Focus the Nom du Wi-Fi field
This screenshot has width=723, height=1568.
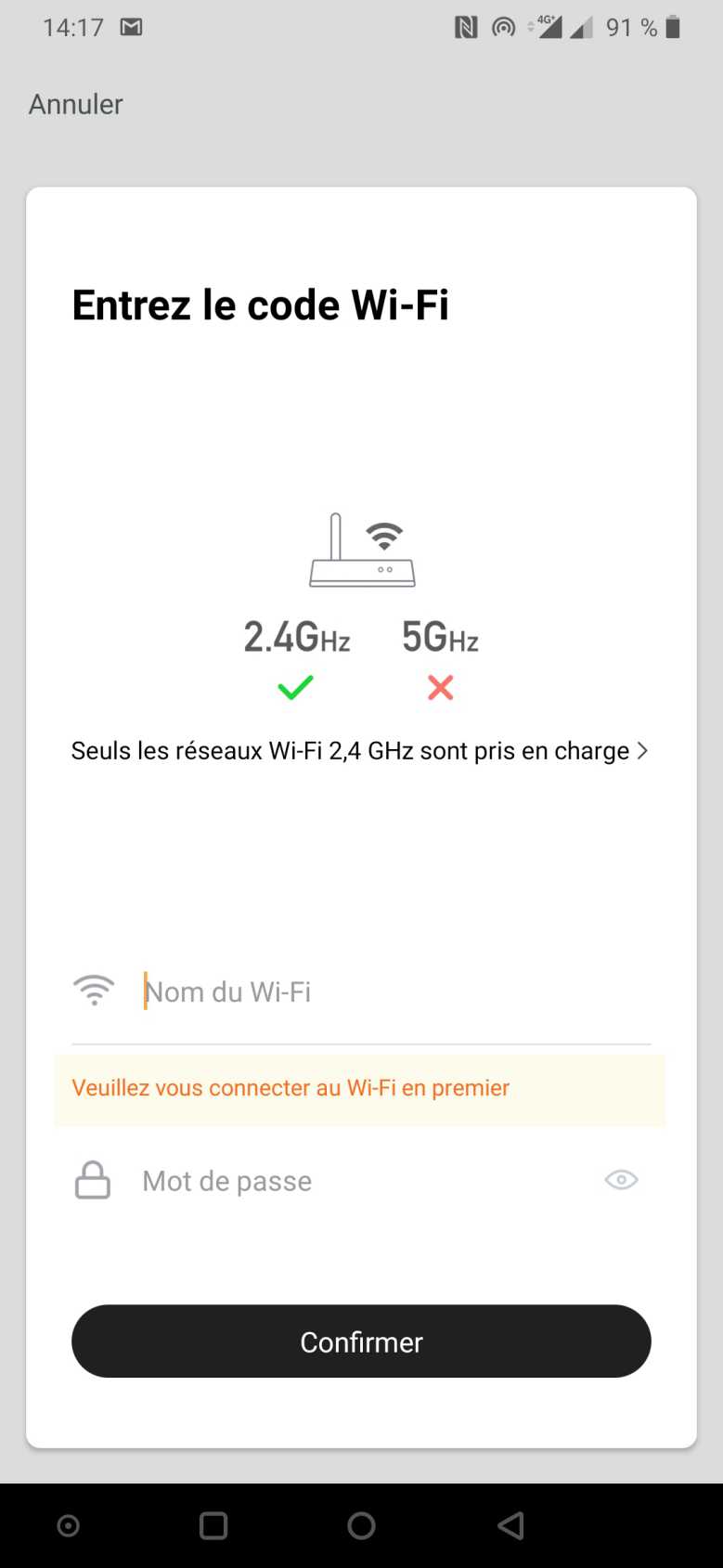(390, 992)
